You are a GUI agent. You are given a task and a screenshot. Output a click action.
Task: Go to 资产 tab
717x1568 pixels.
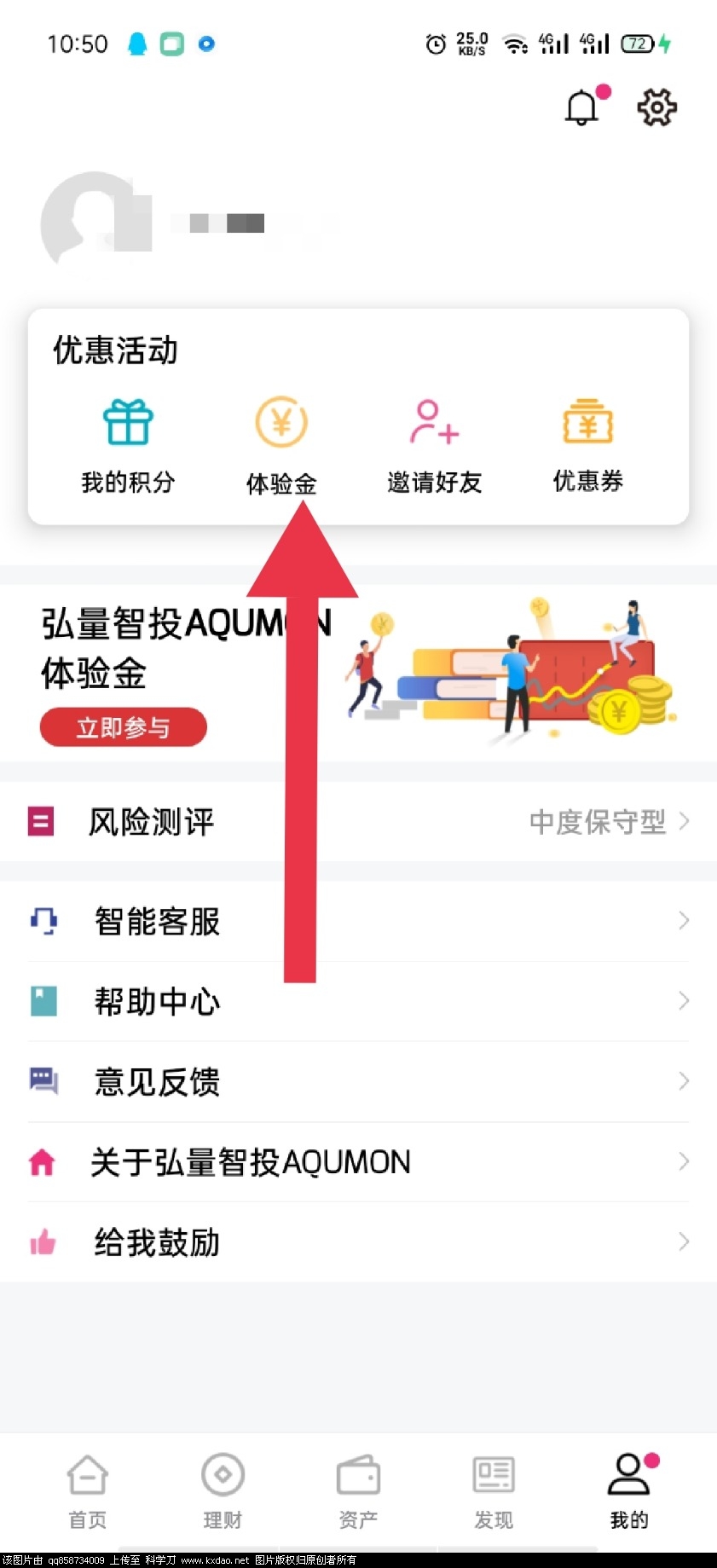[x=358, y=1490]
